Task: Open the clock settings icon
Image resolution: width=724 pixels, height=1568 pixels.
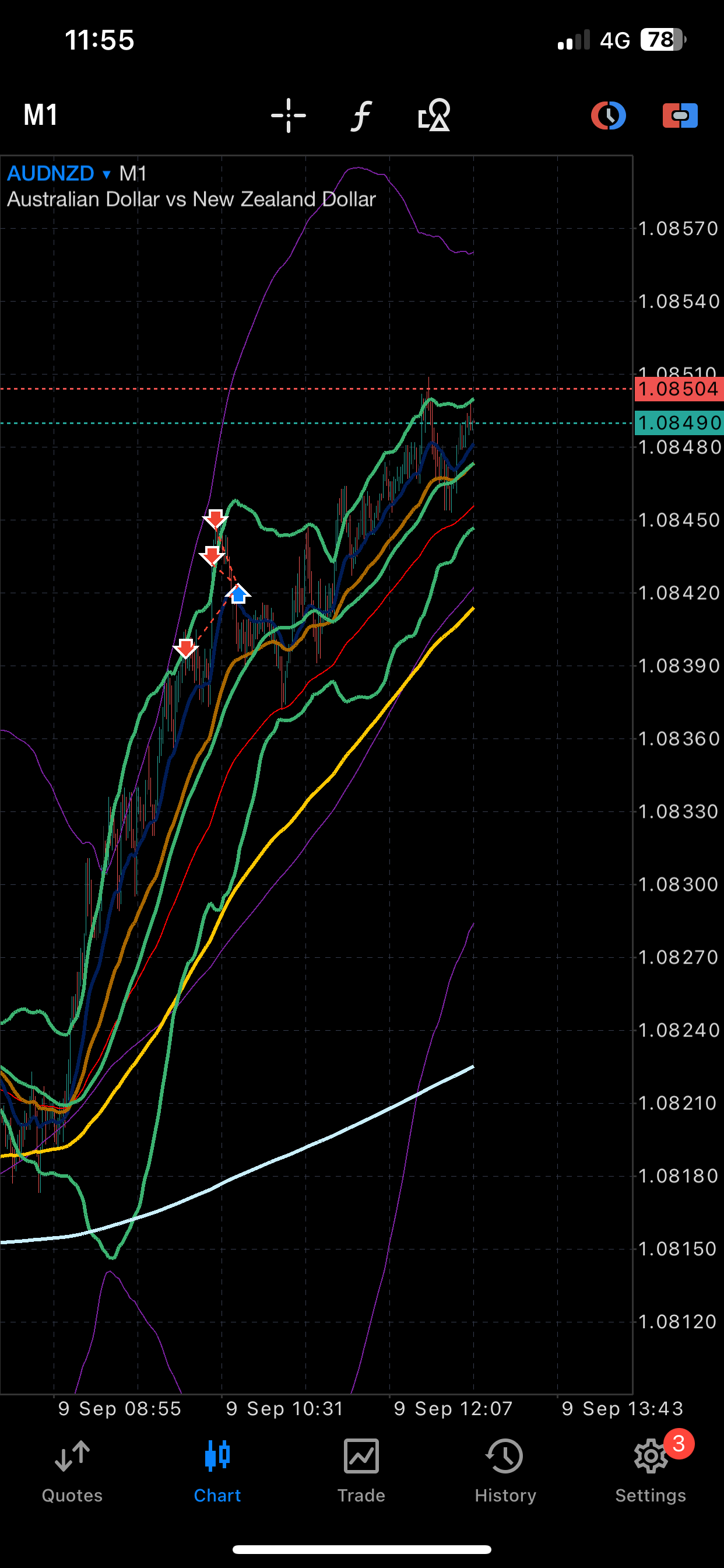Action: (x=609, y=115)
